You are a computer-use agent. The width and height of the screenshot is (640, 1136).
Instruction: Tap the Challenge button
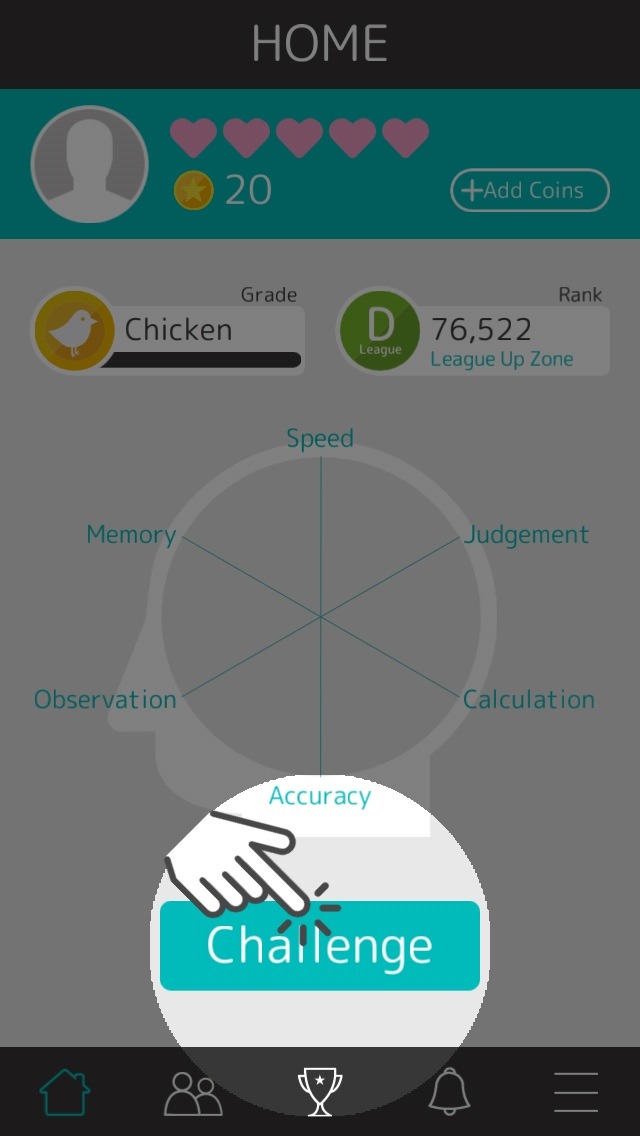click(x=320, y=946)
